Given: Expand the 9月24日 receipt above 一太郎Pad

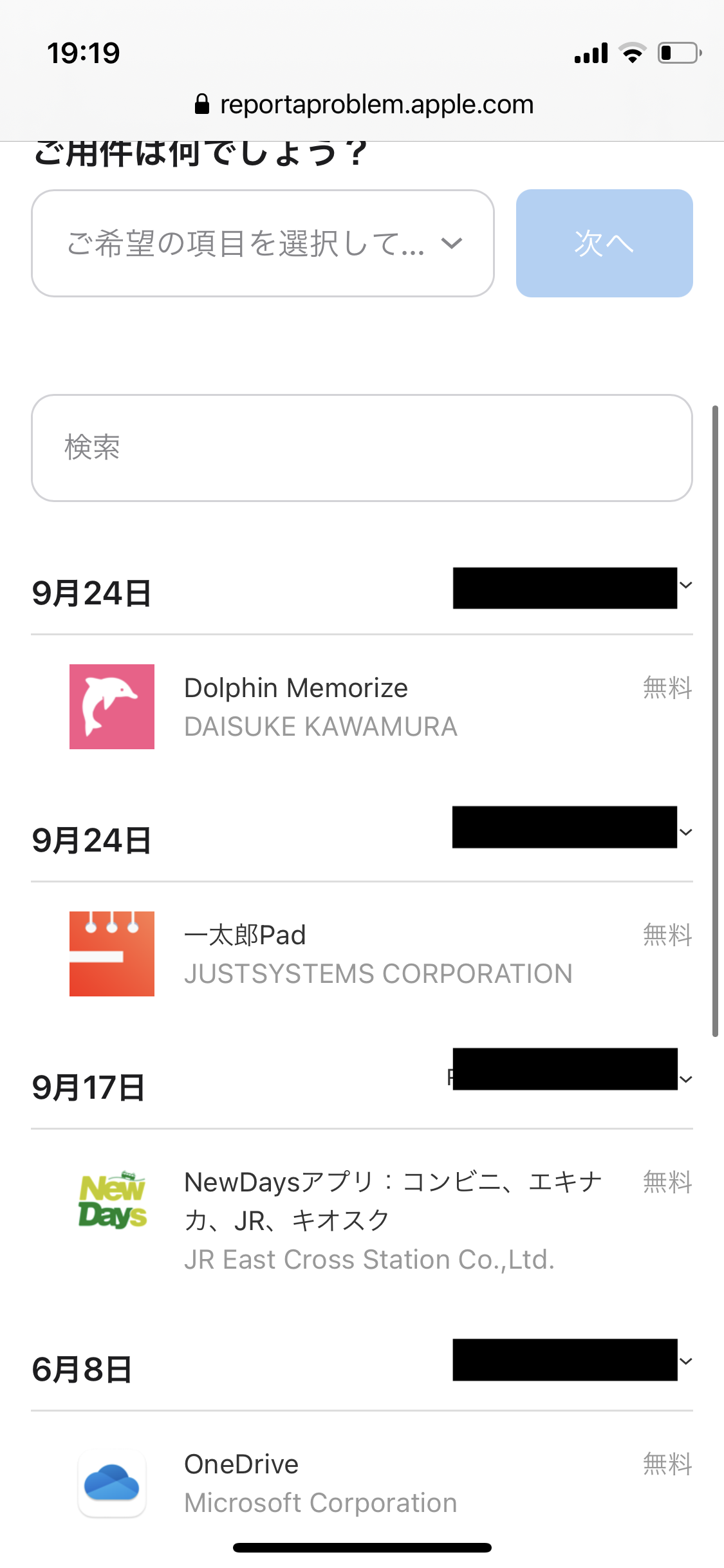Looking at the screenshot, I should coord(685,832).
